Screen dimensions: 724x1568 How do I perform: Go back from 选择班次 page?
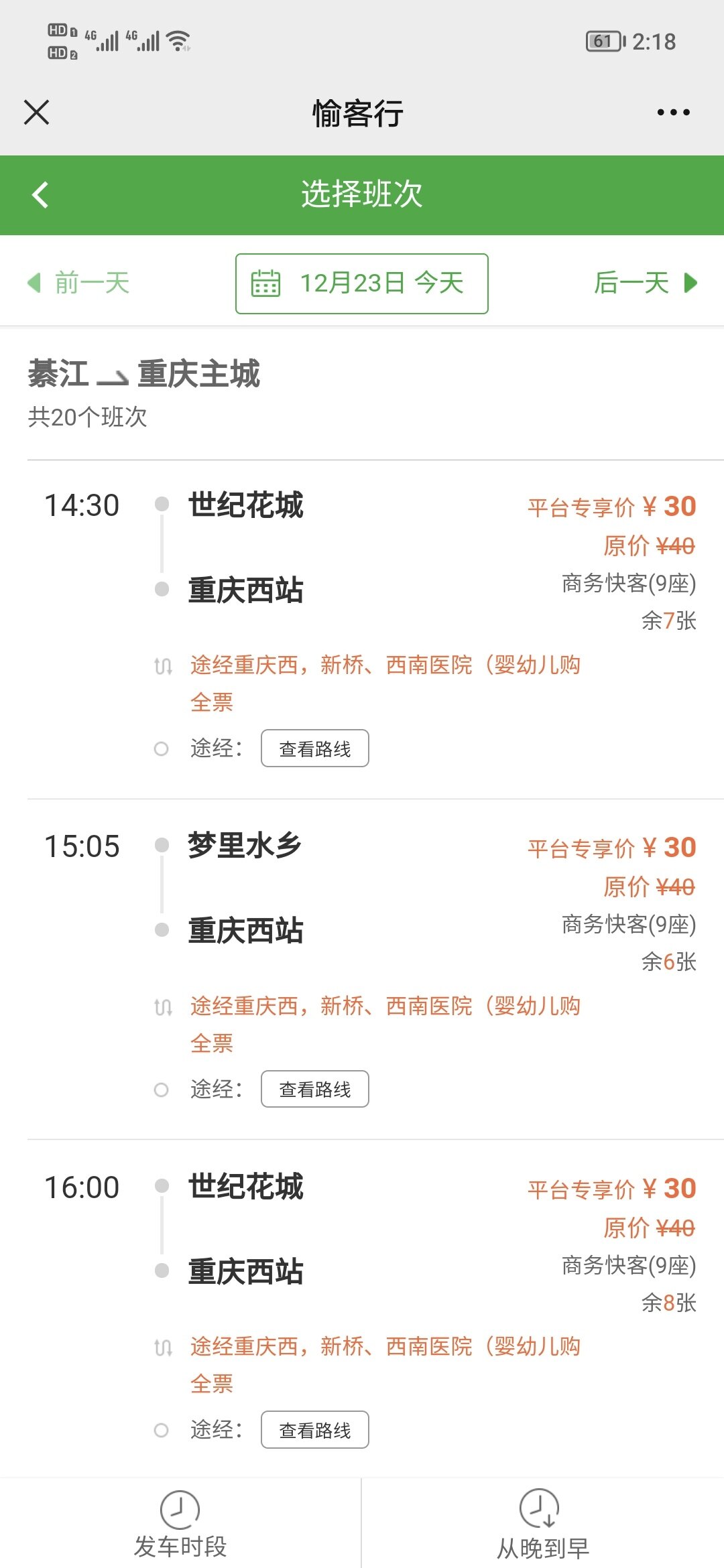pos(40,195)
